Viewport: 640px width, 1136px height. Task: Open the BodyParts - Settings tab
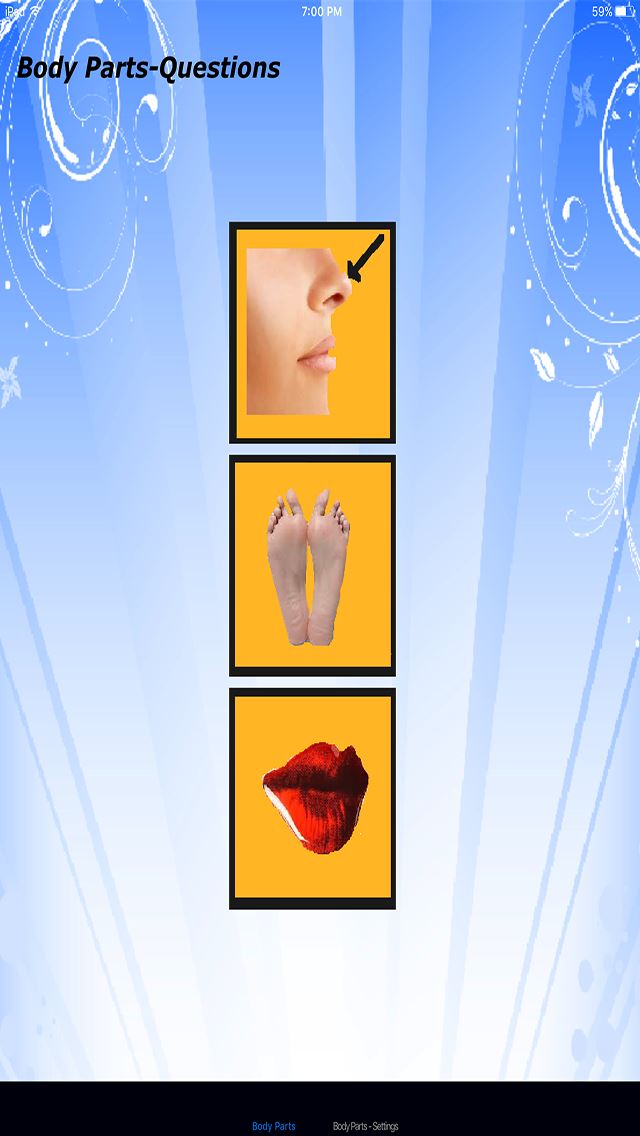365,1127
